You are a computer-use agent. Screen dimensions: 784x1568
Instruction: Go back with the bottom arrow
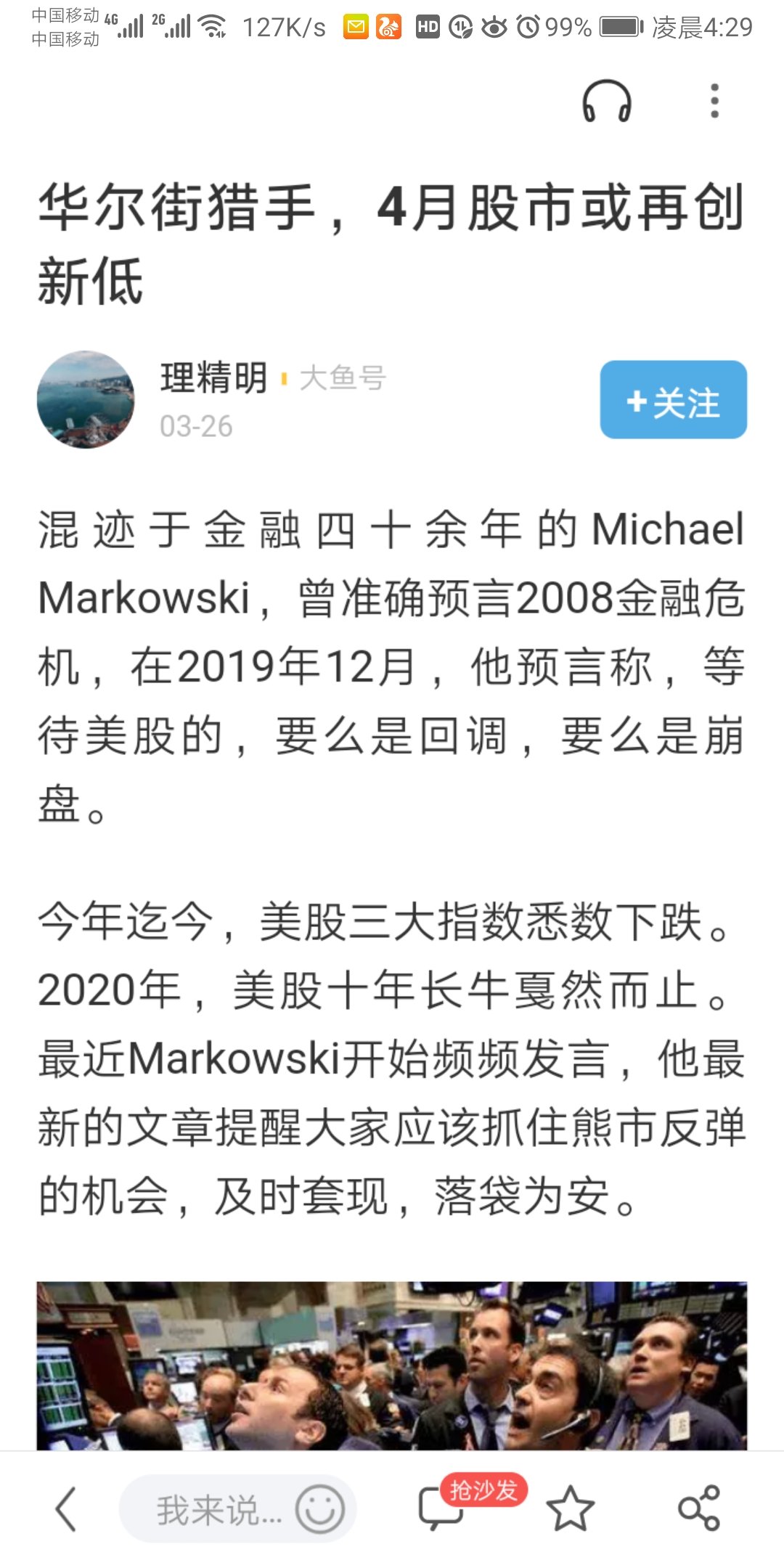pyautogui.click(x=66, y=1509)
